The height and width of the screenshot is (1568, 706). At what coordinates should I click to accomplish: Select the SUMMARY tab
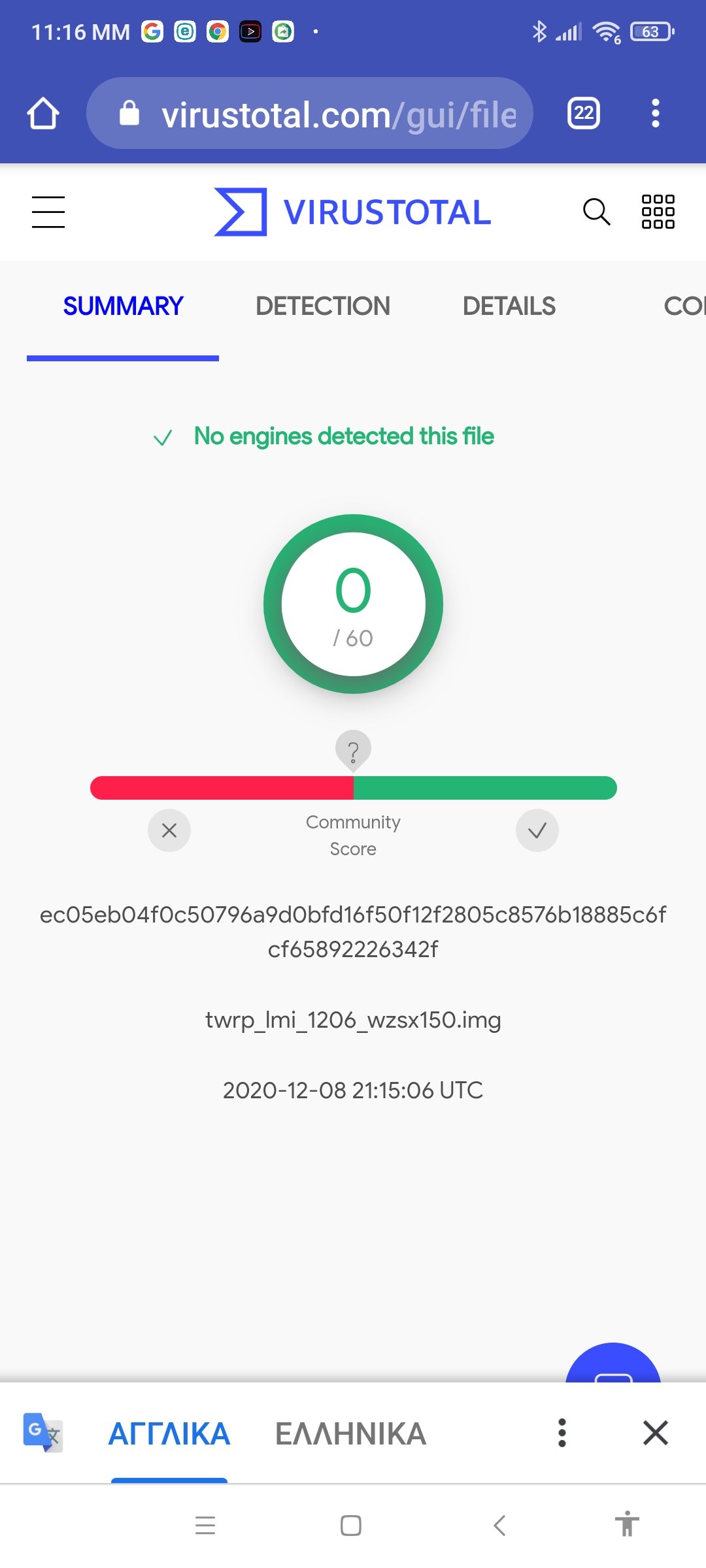(123, 306)
